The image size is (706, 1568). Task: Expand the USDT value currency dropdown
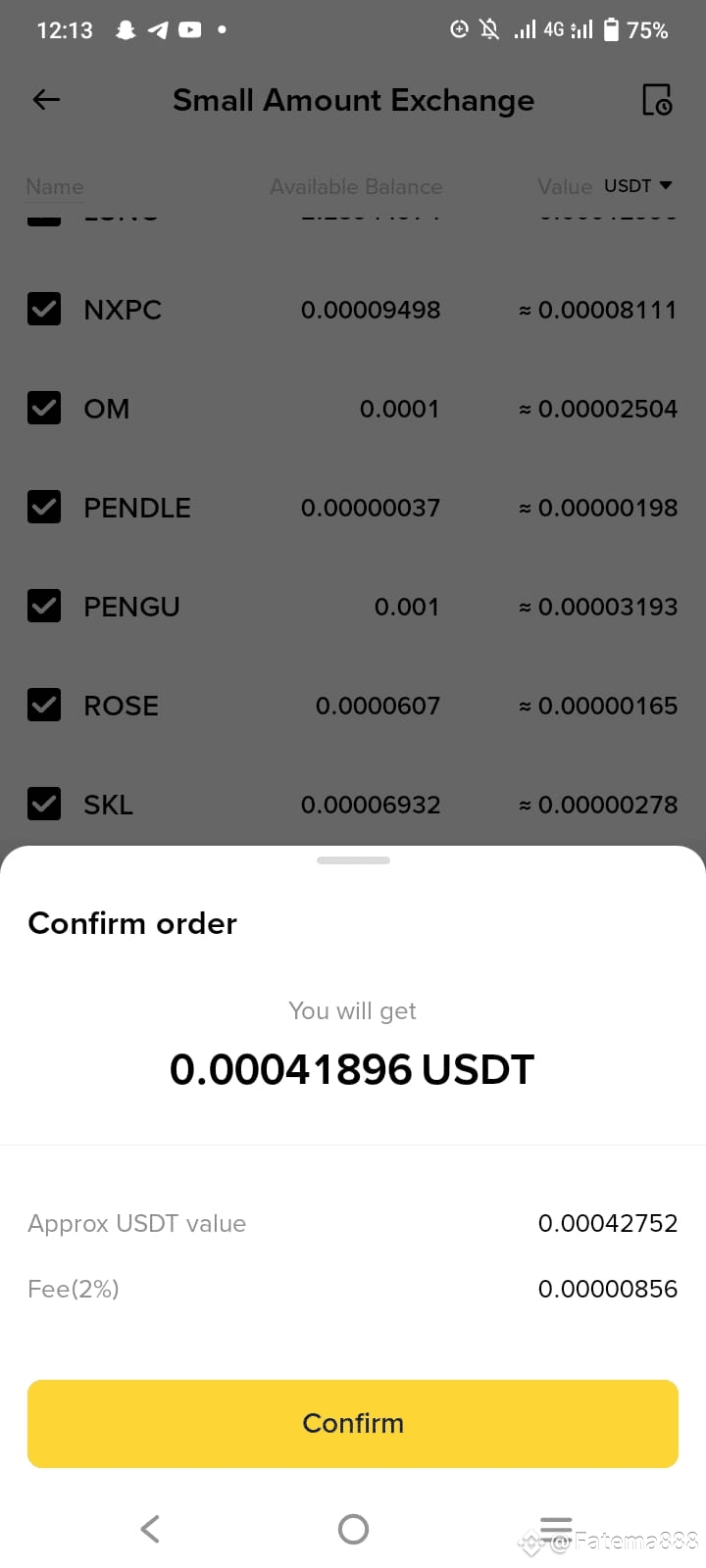click(637, 186)
